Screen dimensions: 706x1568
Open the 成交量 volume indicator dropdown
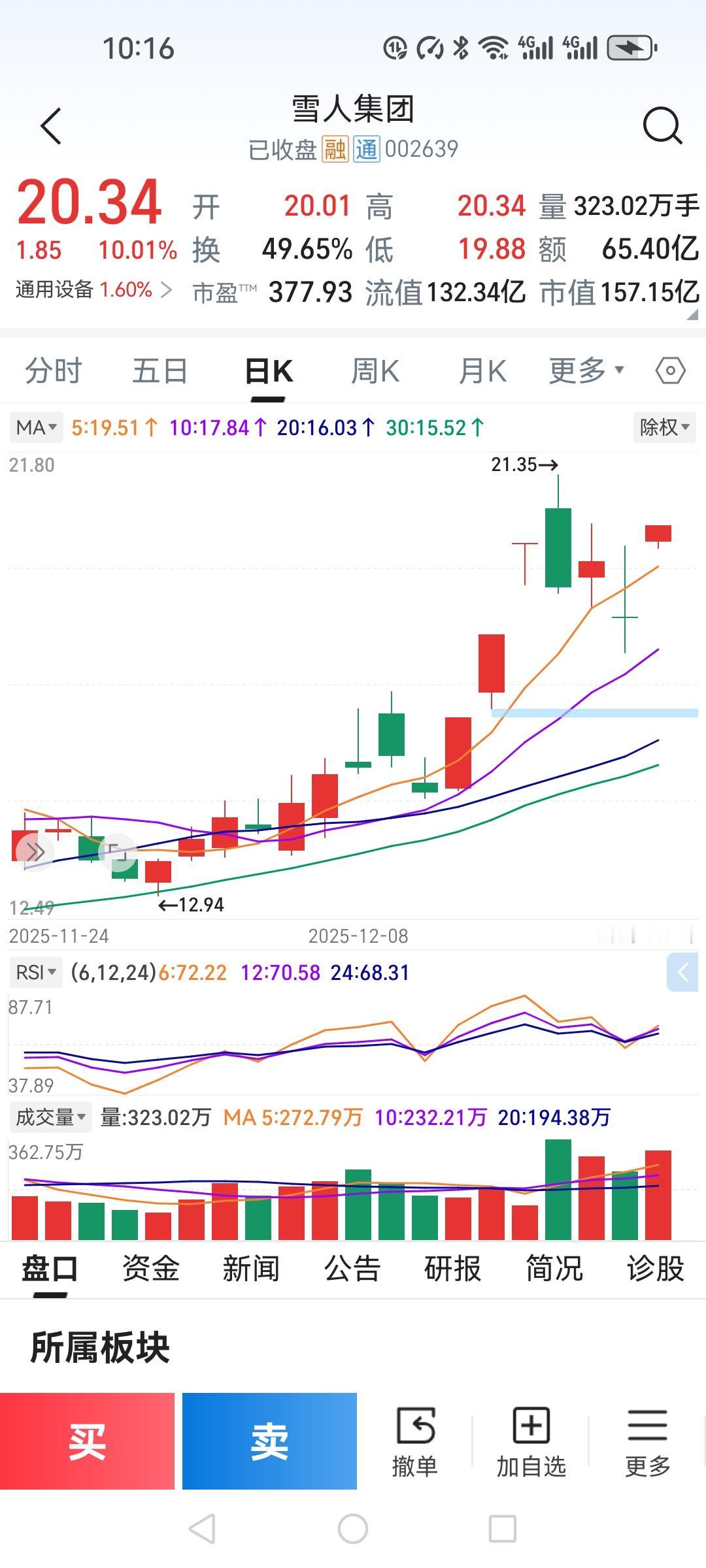point(51,1116)
